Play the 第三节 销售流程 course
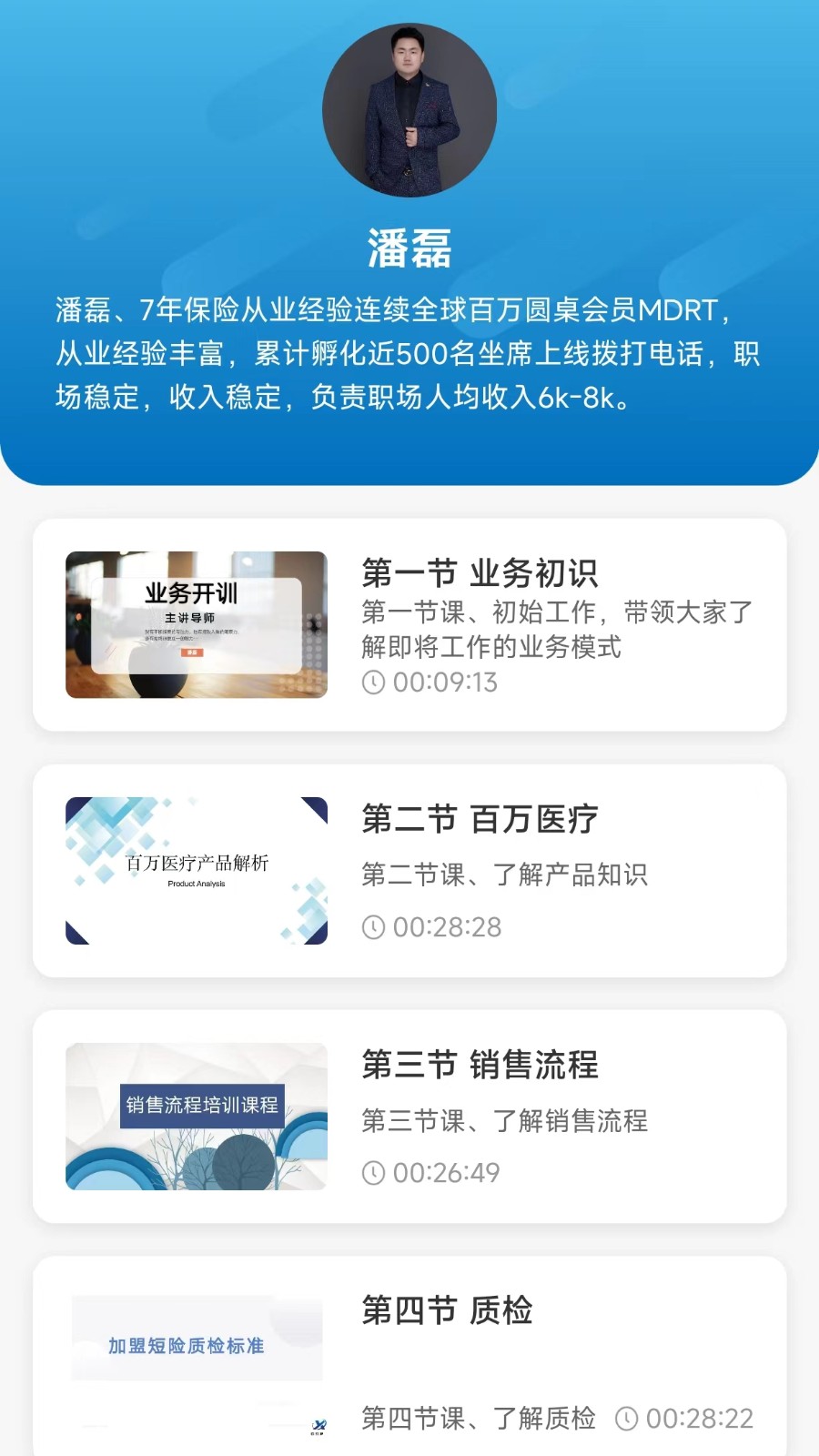Screen dimensions: 819x1456 [x=409, y=1117]
